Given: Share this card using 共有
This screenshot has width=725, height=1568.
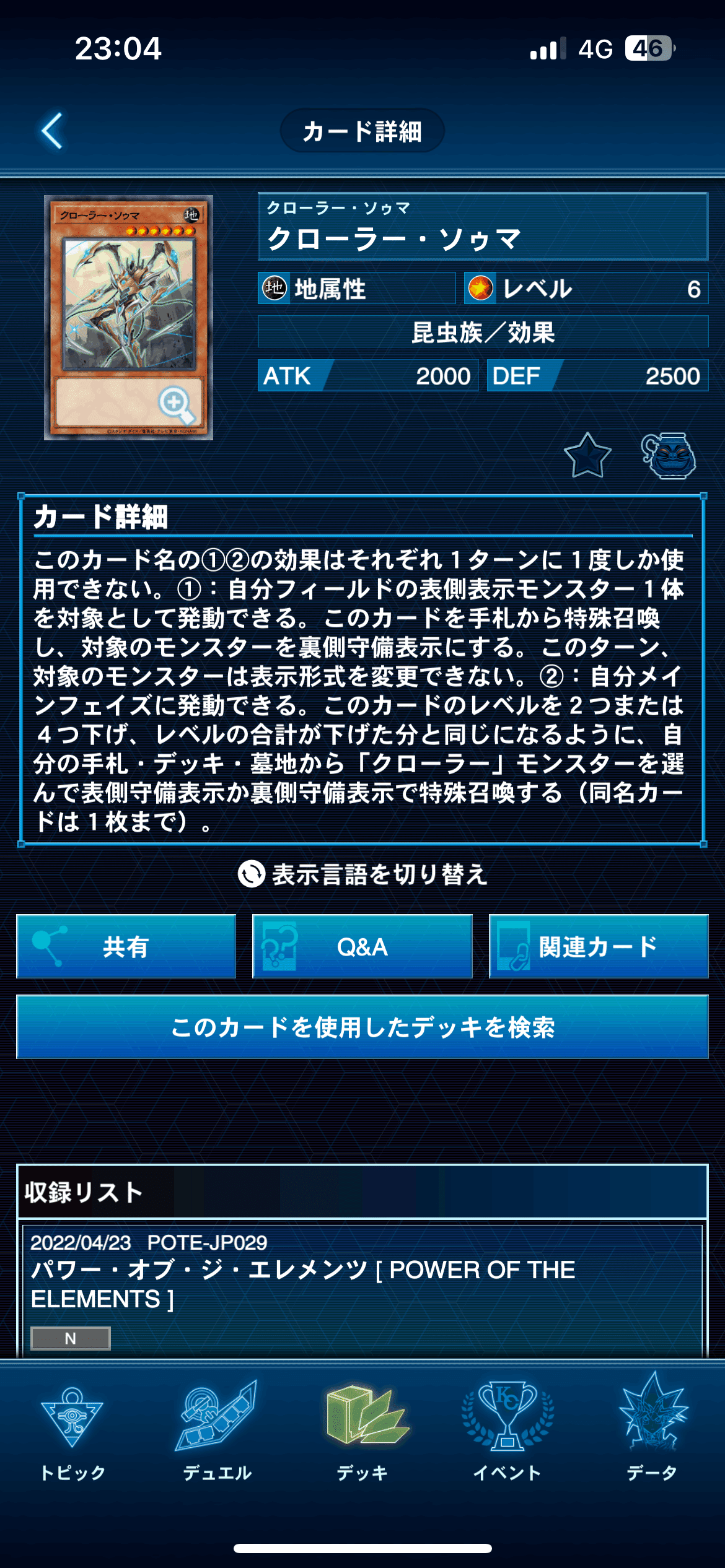Looking at the screenshot, I should pos(126,946).
